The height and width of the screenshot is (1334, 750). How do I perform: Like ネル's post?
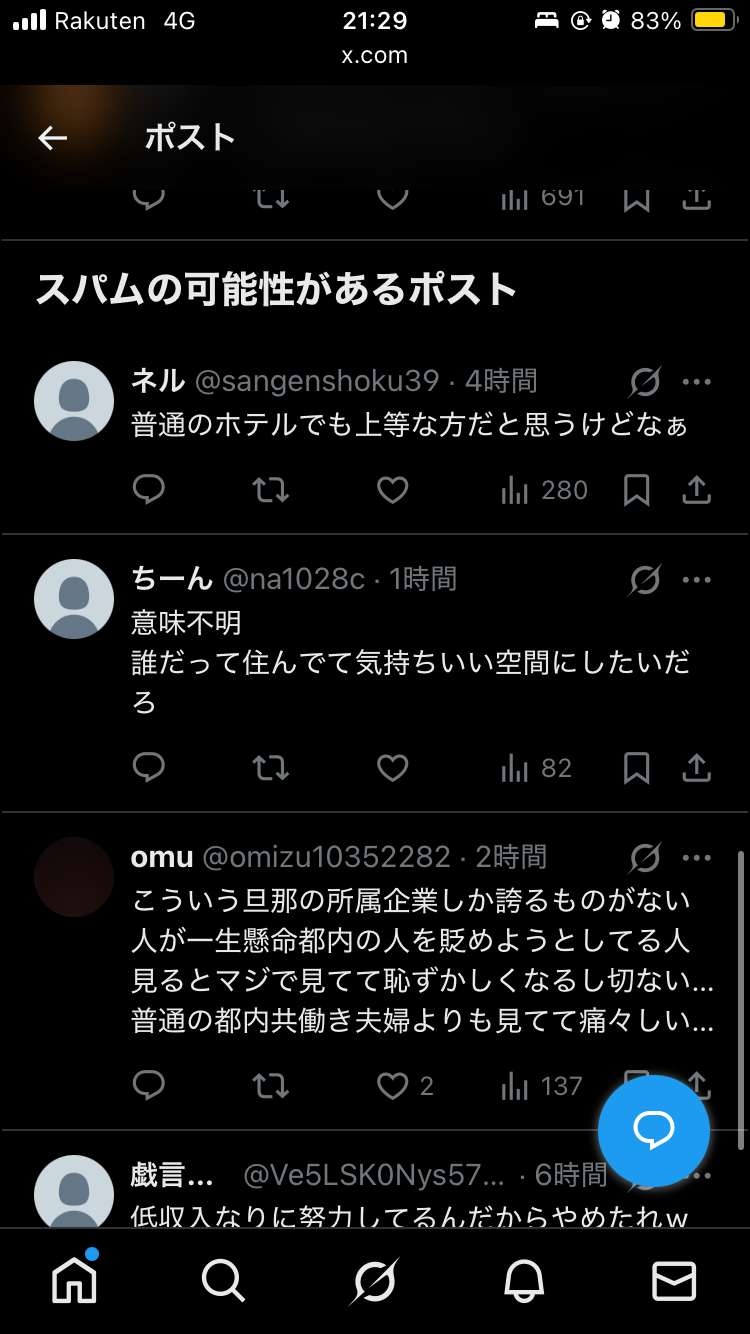pos(392,490)
